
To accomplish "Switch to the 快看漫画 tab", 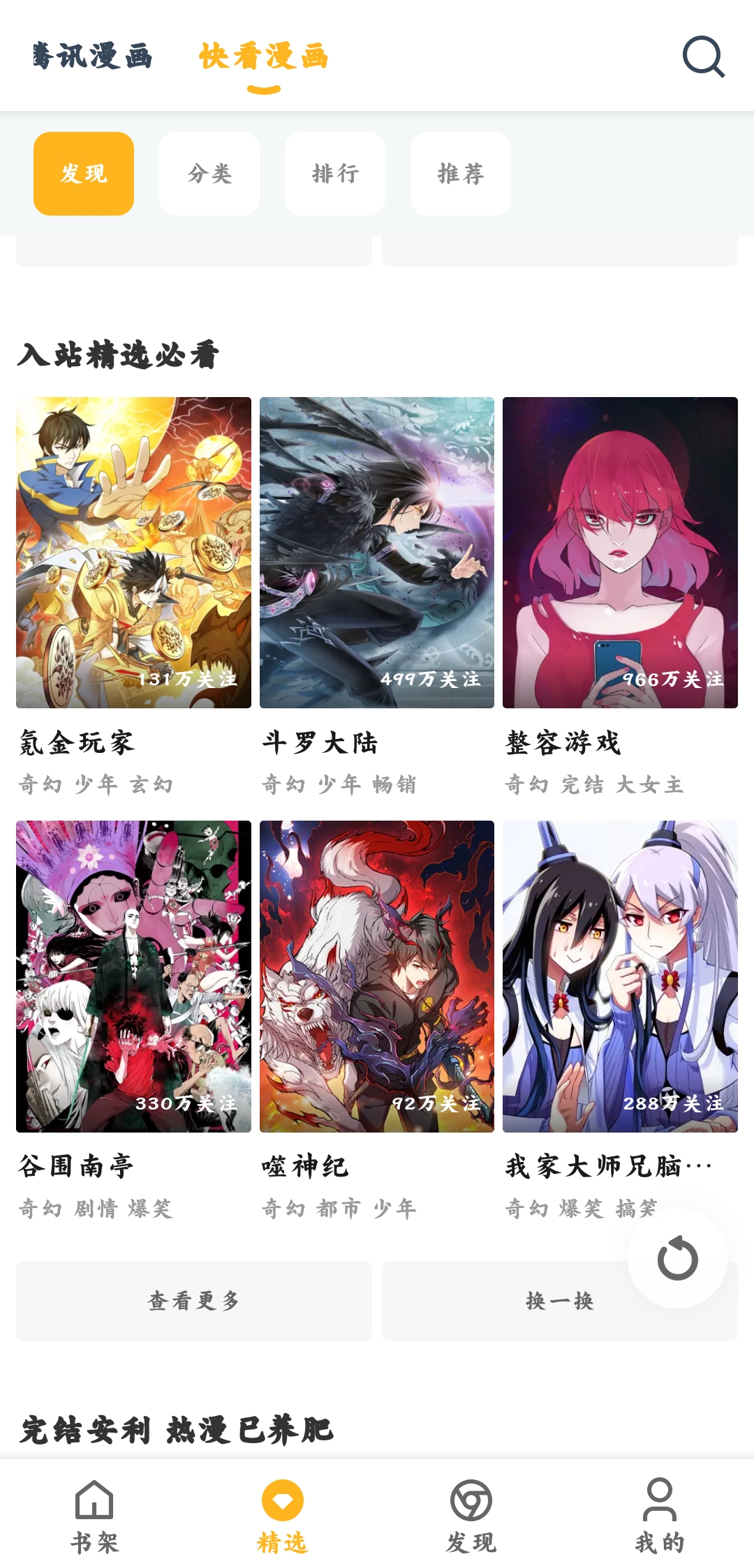I will click(263, 59).
